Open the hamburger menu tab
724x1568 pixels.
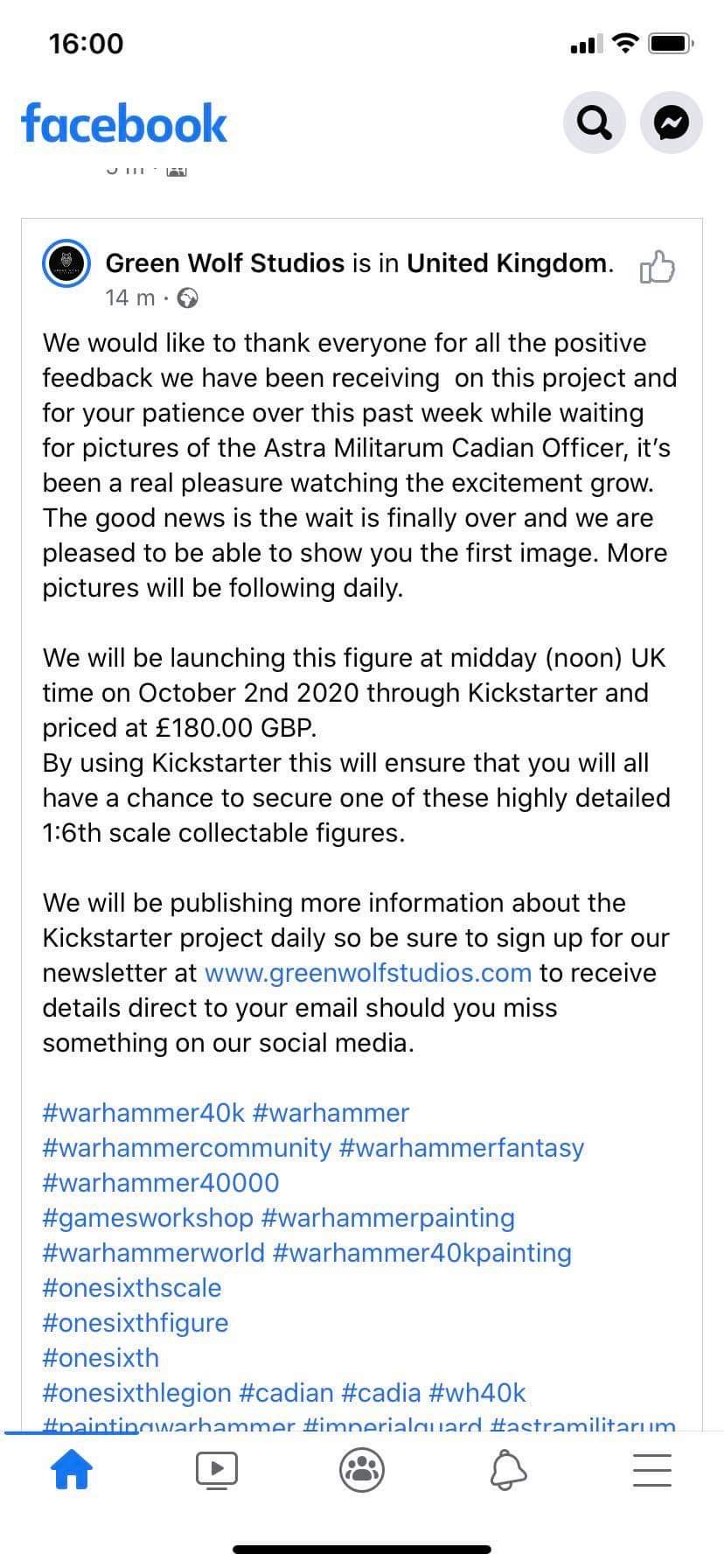(651, 1469)
